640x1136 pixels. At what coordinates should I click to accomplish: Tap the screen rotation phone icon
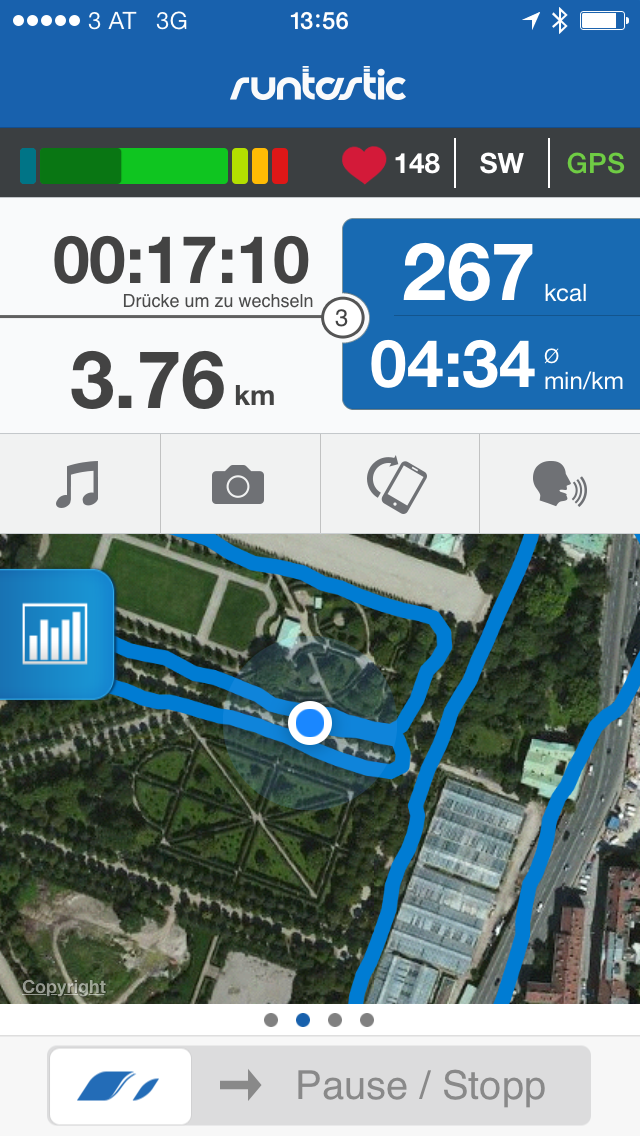[398, 484]
